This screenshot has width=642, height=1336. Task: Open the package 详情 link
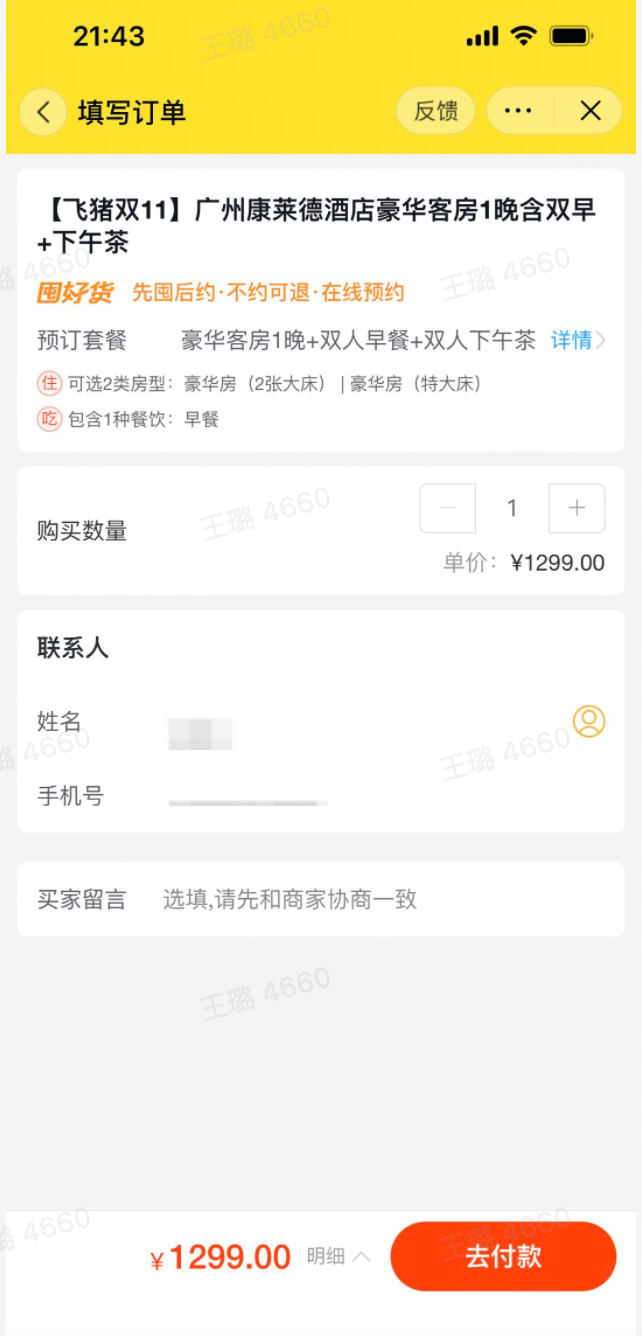coord(578,340)
